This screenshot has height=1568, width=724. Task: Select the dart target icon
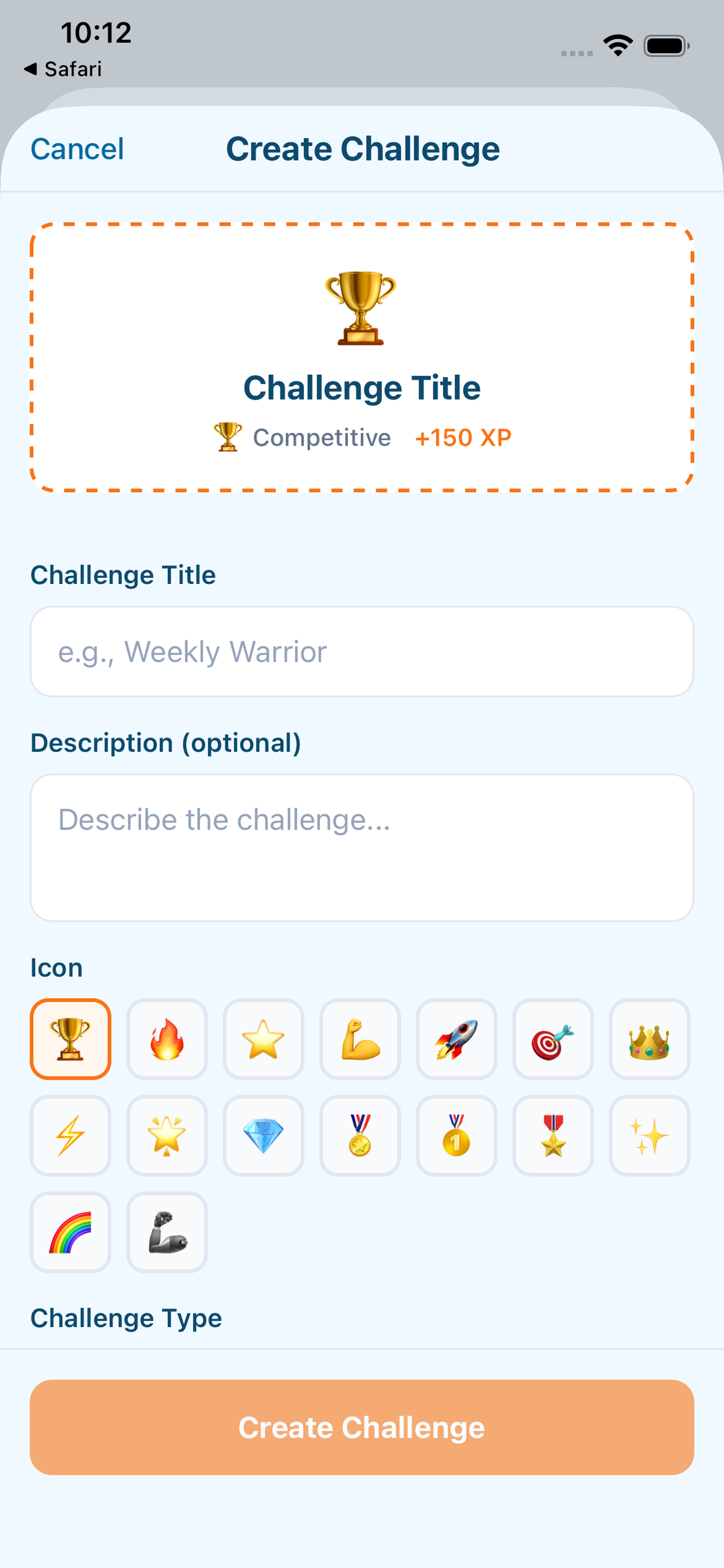[x=553, y=1039]
